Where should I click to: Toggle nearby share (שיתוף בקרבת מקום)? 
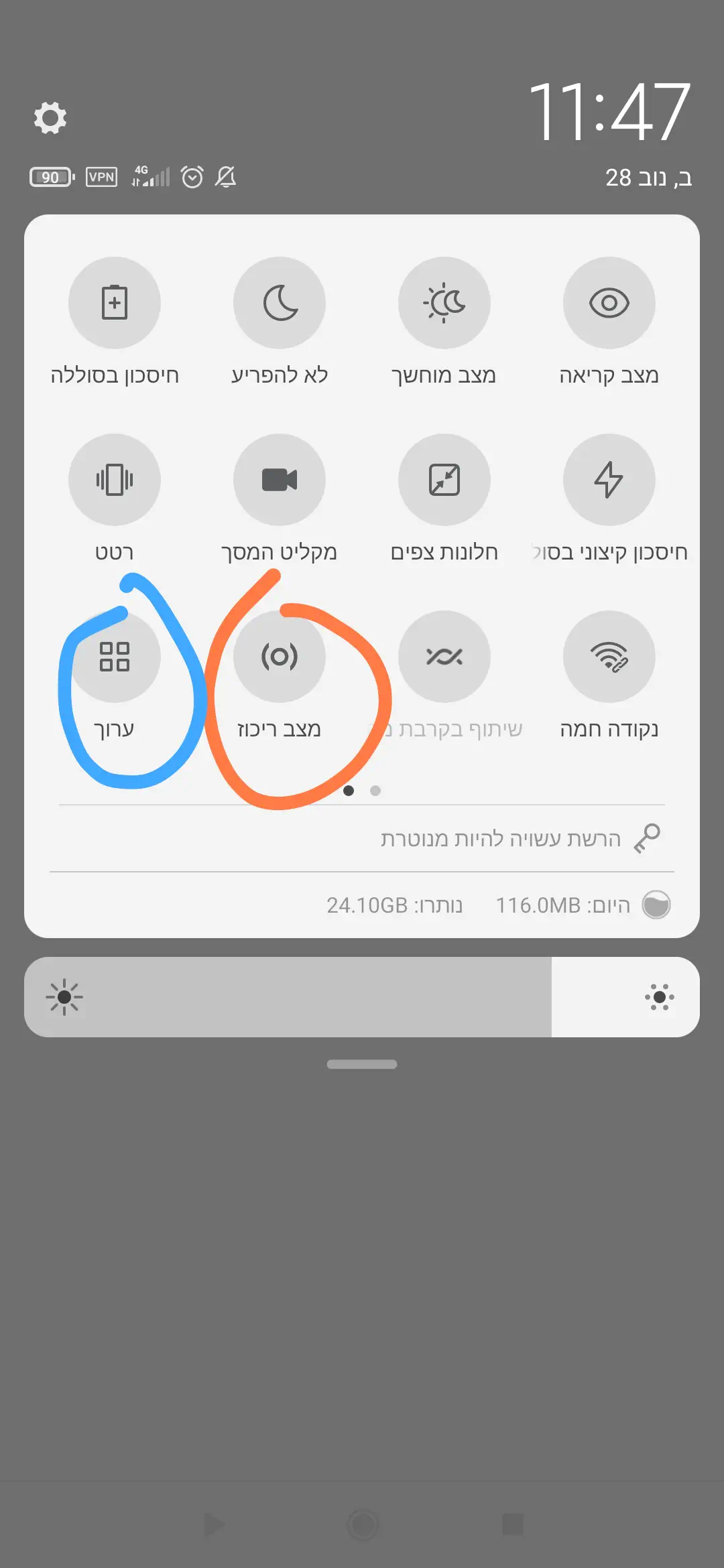point(444,657)
